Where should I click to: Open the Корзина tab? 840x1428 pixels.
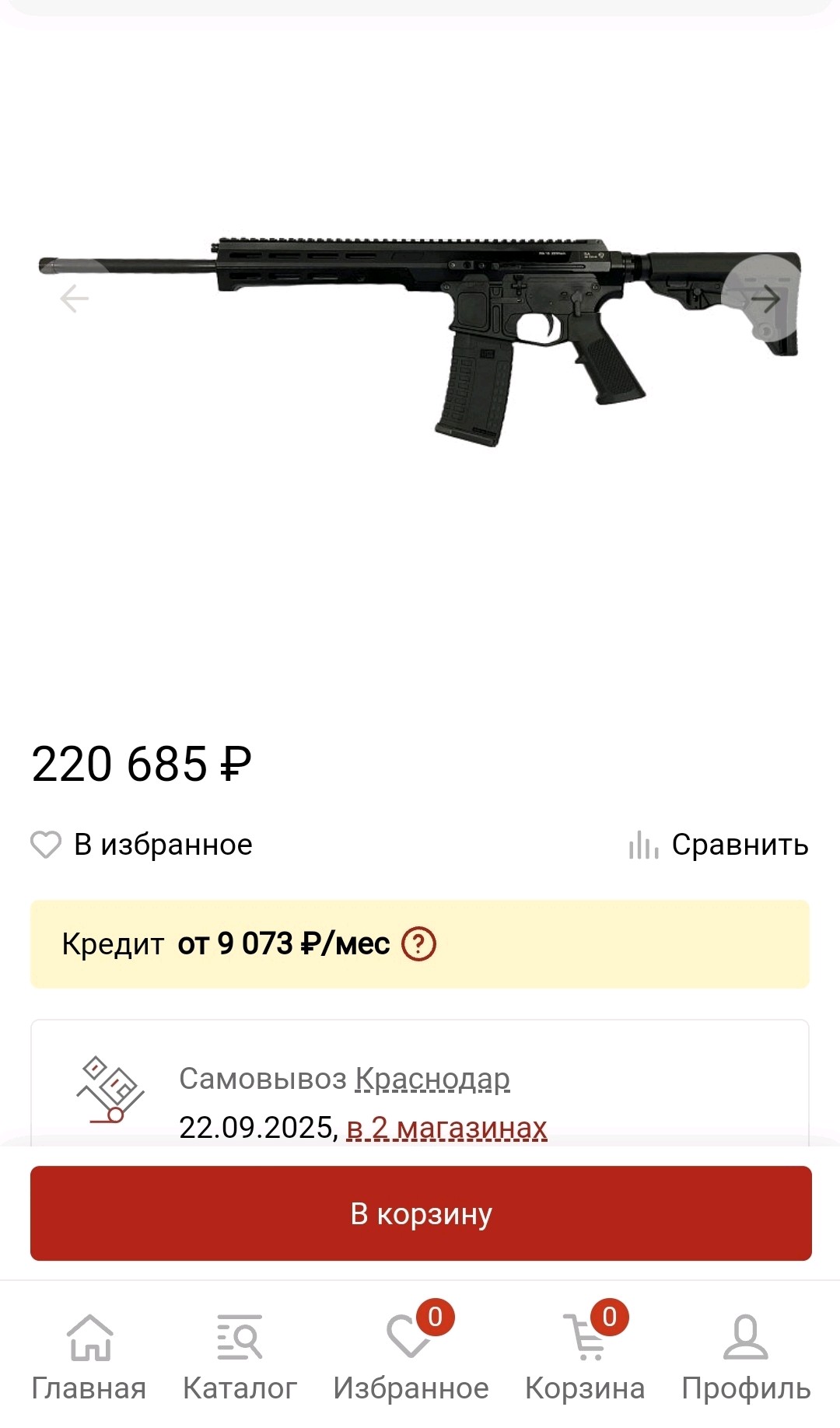click(x=585, y=1358)
